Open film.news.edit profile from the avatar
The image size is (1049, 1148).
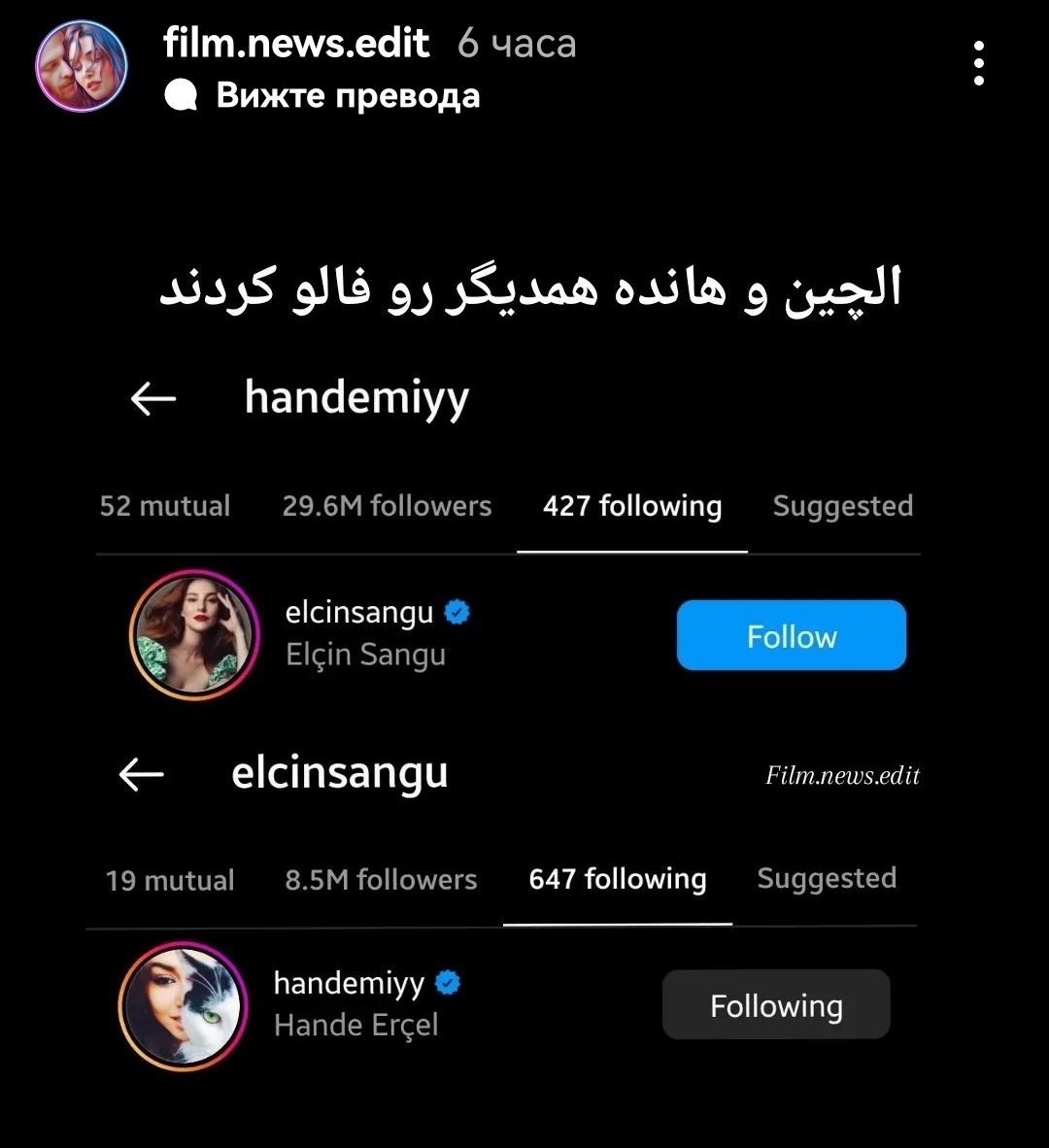pos(82,66)
